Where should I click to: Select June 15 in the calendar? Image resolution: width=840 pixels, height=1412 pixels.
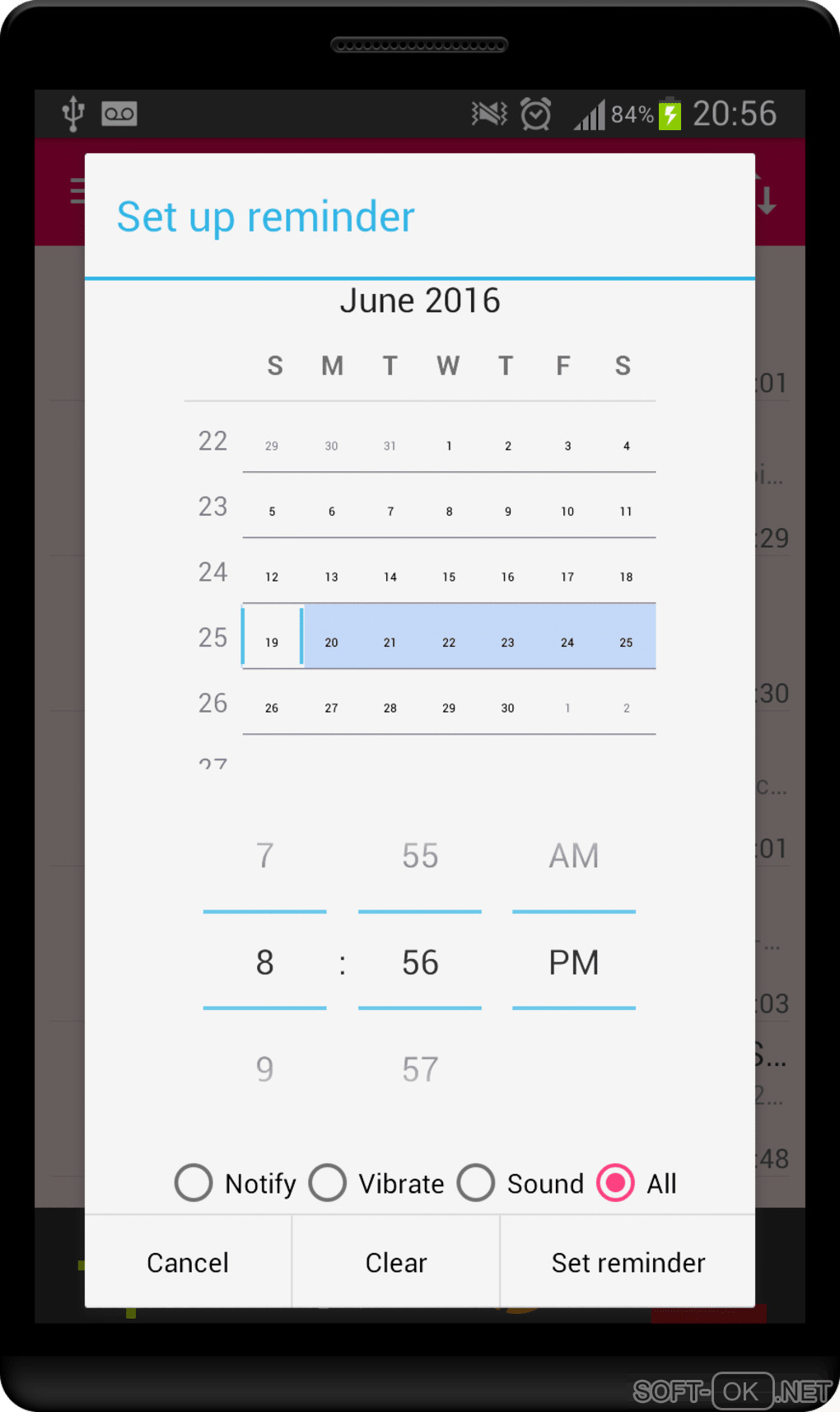[449, 577]
